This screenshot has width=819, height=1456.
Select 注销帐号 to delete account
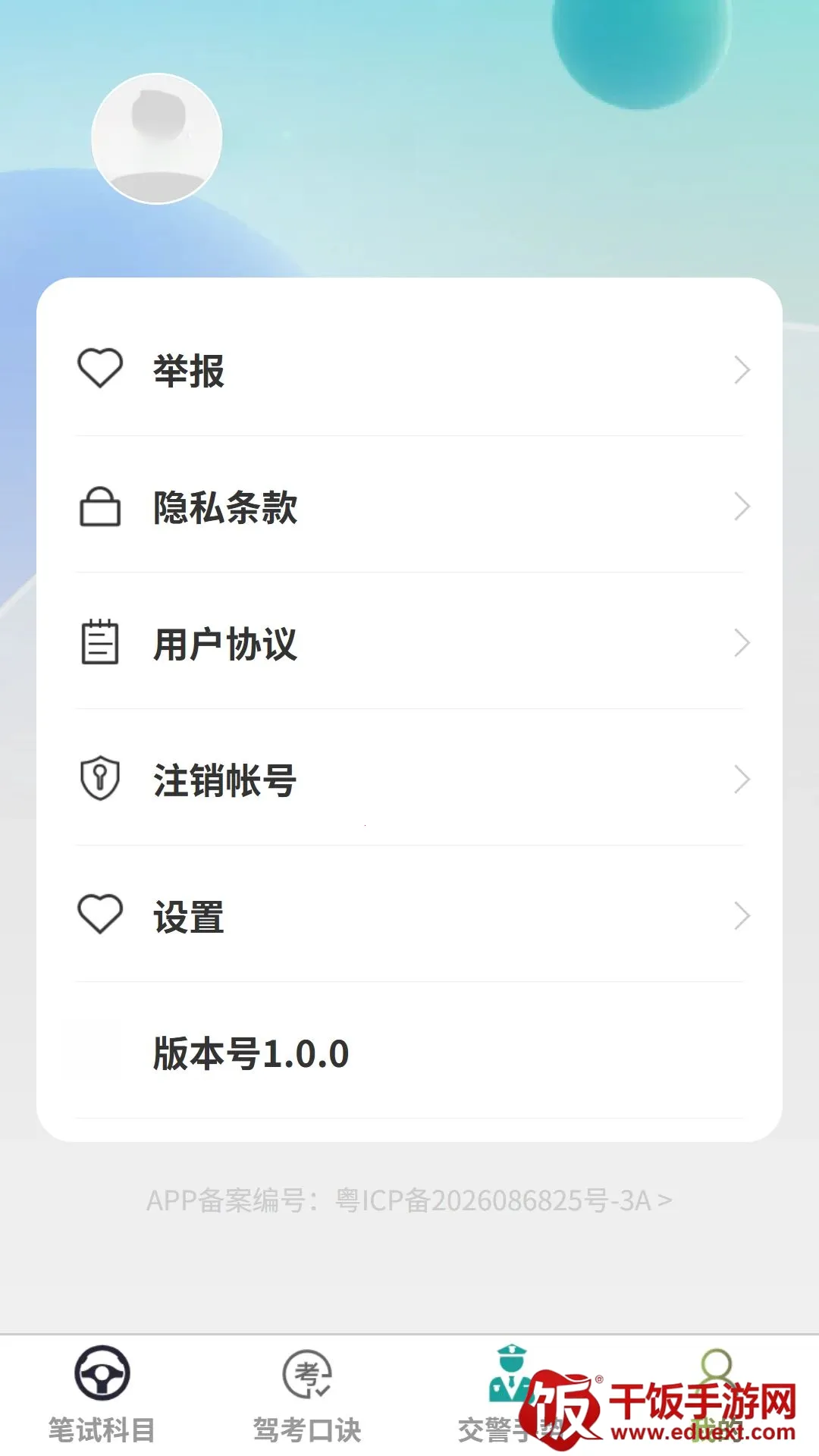409,779
